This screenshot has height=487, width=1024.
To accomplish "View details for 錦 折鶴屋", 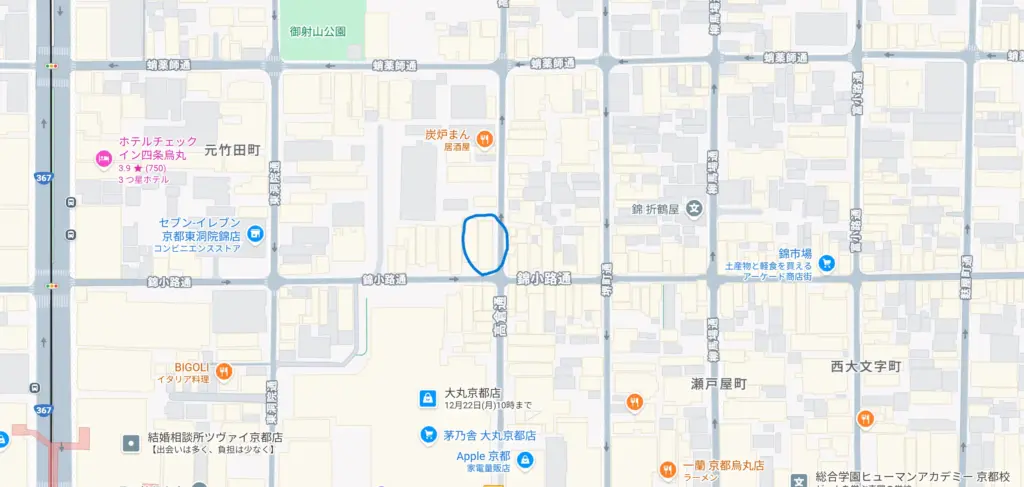I will [695, 209].
